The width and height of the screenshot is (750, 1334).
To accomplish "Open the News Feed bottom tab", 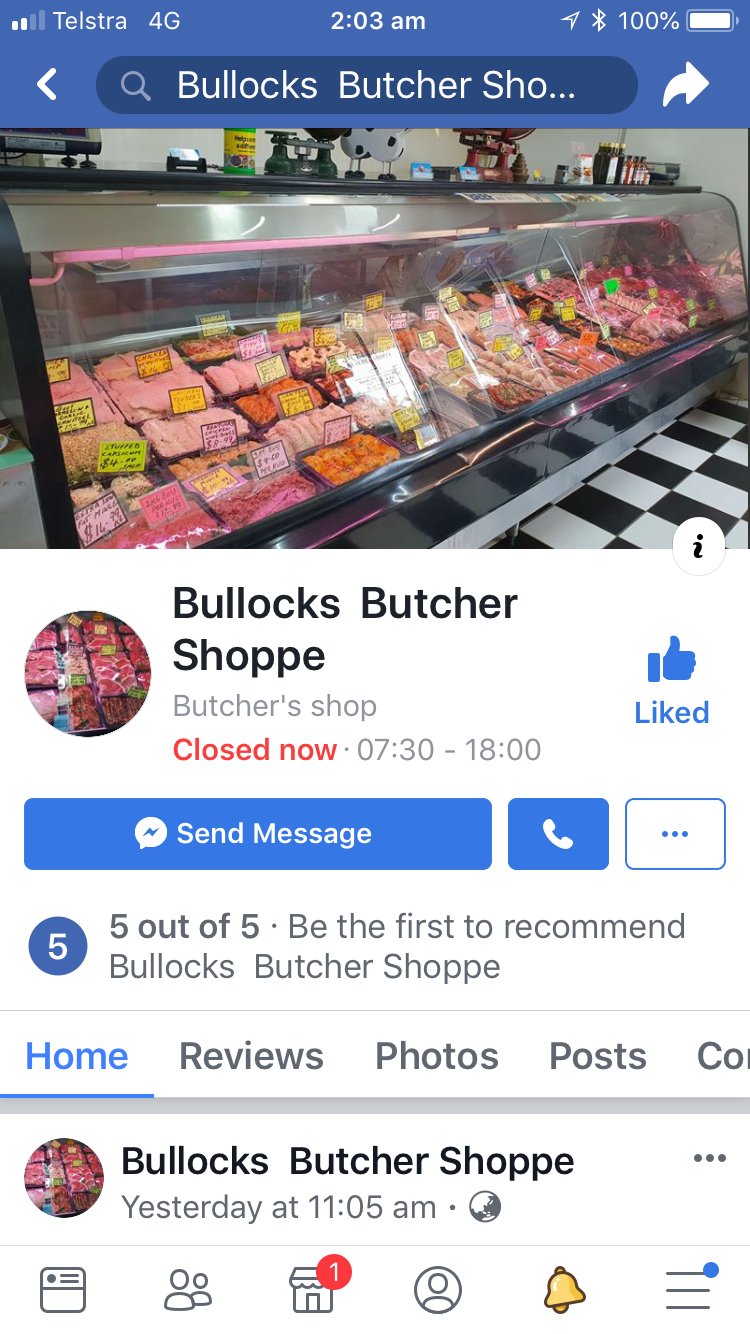I will 63,1290.
